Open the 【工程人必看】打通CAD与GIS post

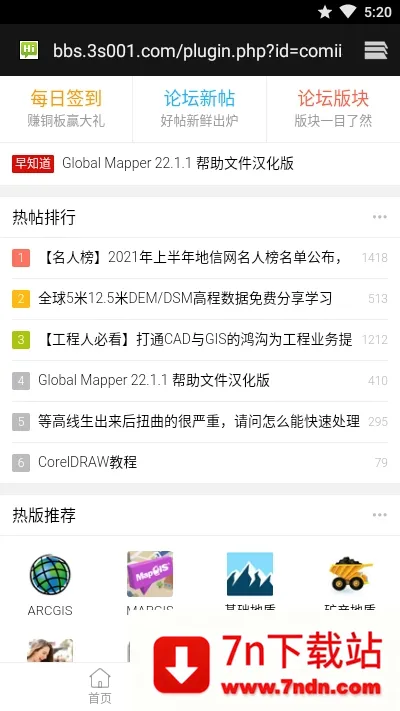(x=200, y=340)
